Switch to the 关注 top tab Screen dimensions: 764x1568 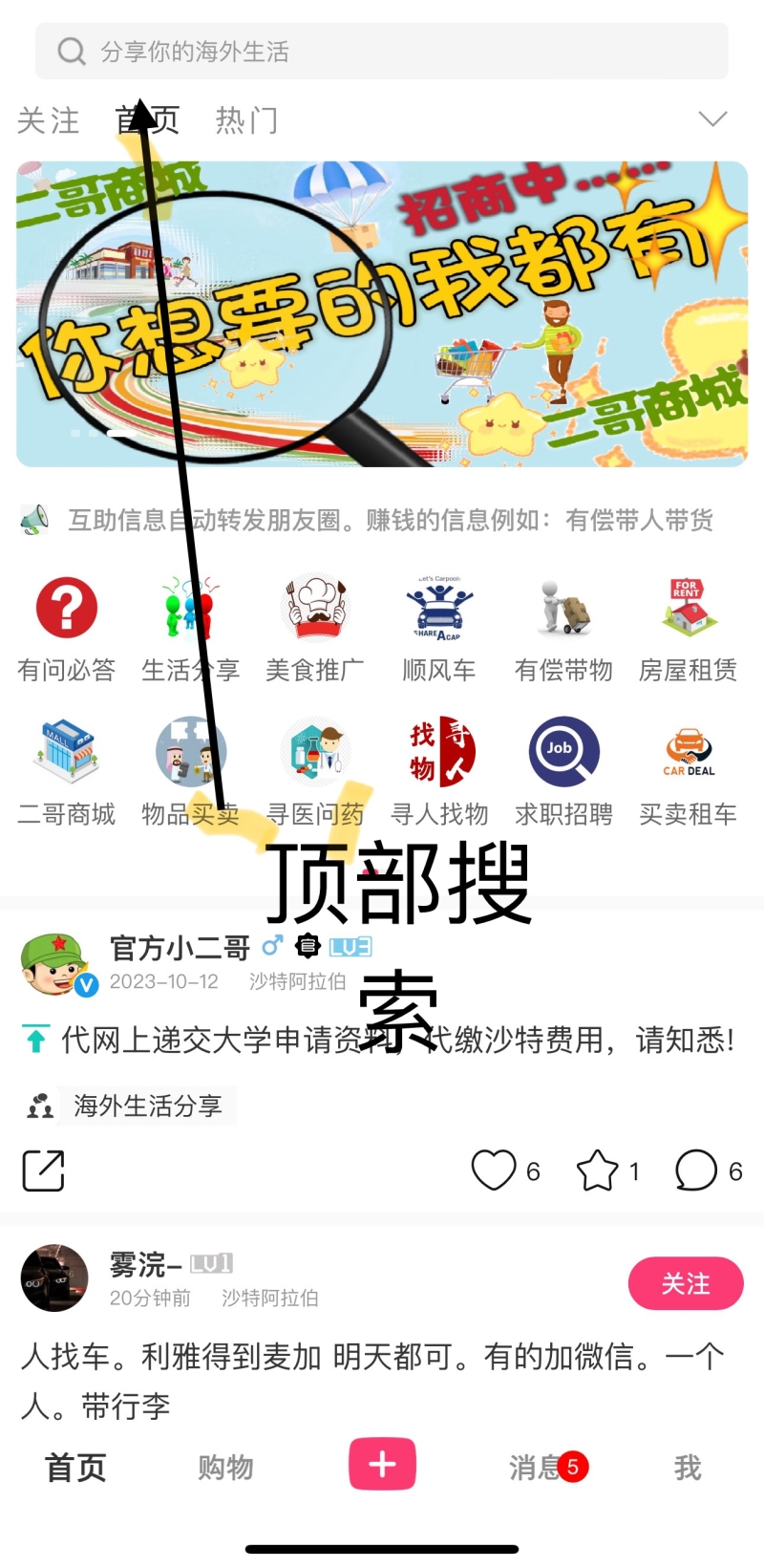(x=49, y=121)
